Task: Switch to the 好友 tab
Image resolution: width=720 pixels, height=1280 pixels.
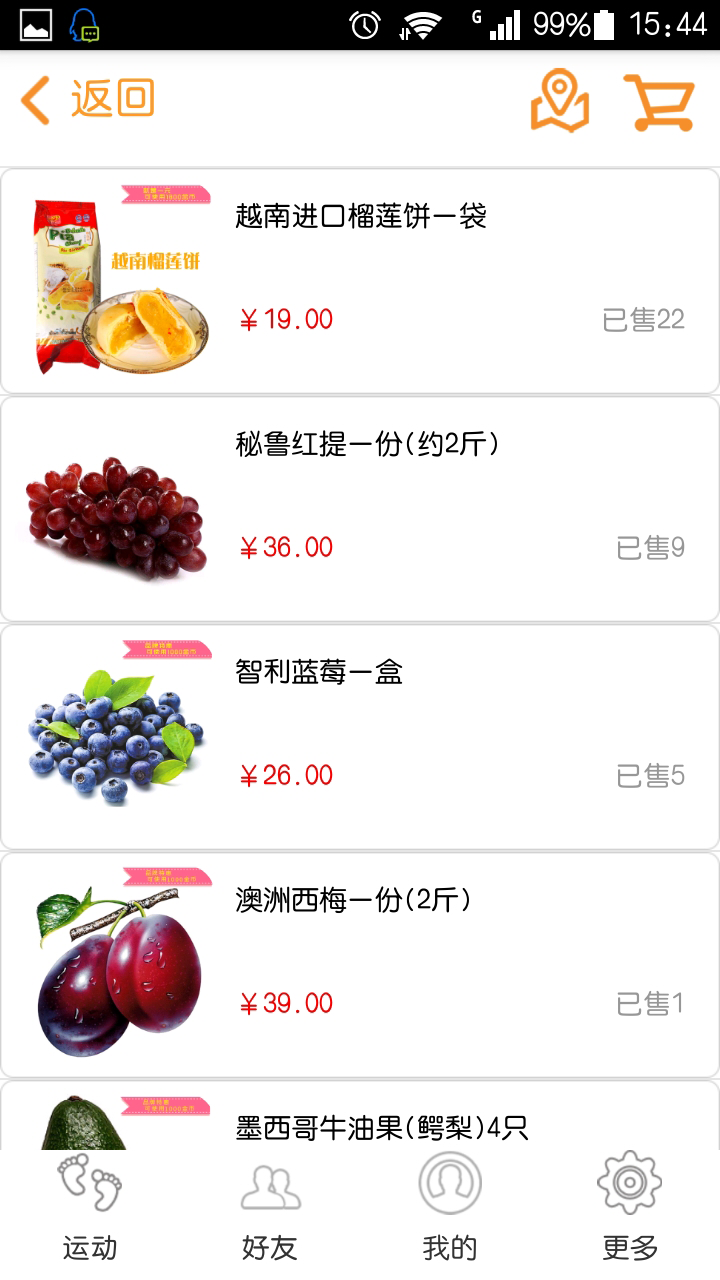Action: pos(268,1210)
